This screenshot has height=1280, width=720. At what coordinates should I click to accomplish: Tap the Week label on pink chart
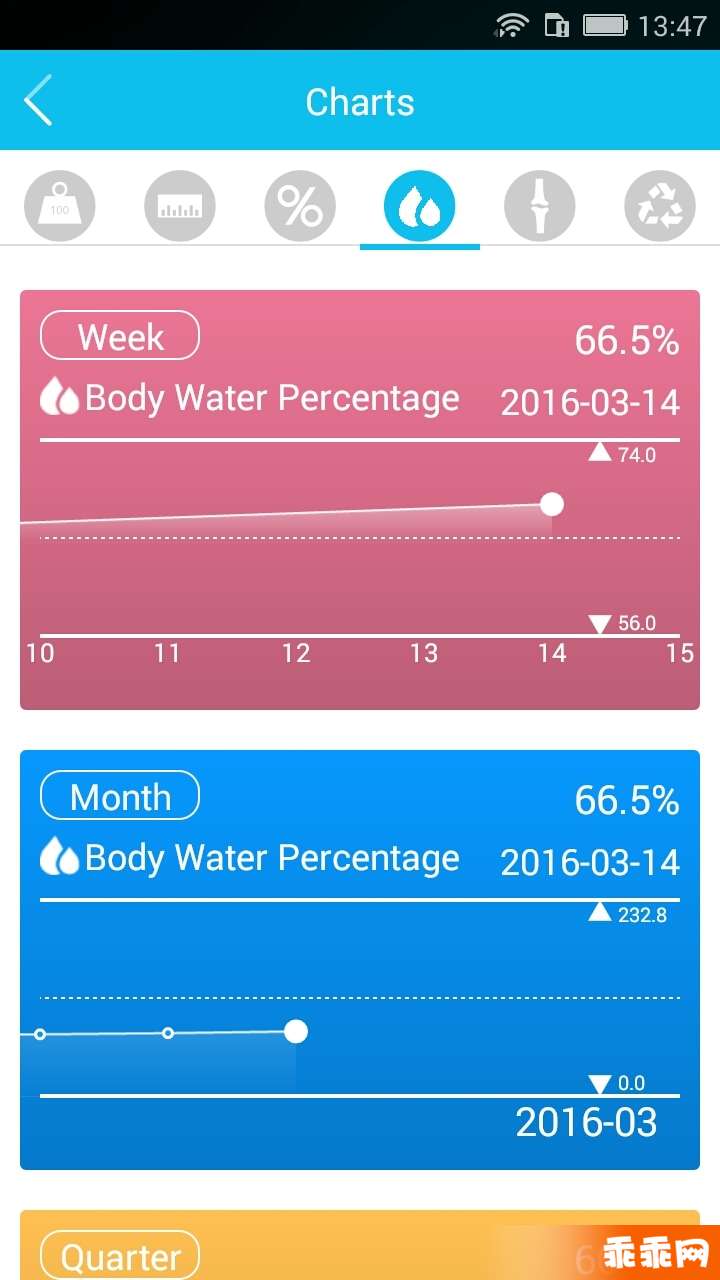coord(120,336)
